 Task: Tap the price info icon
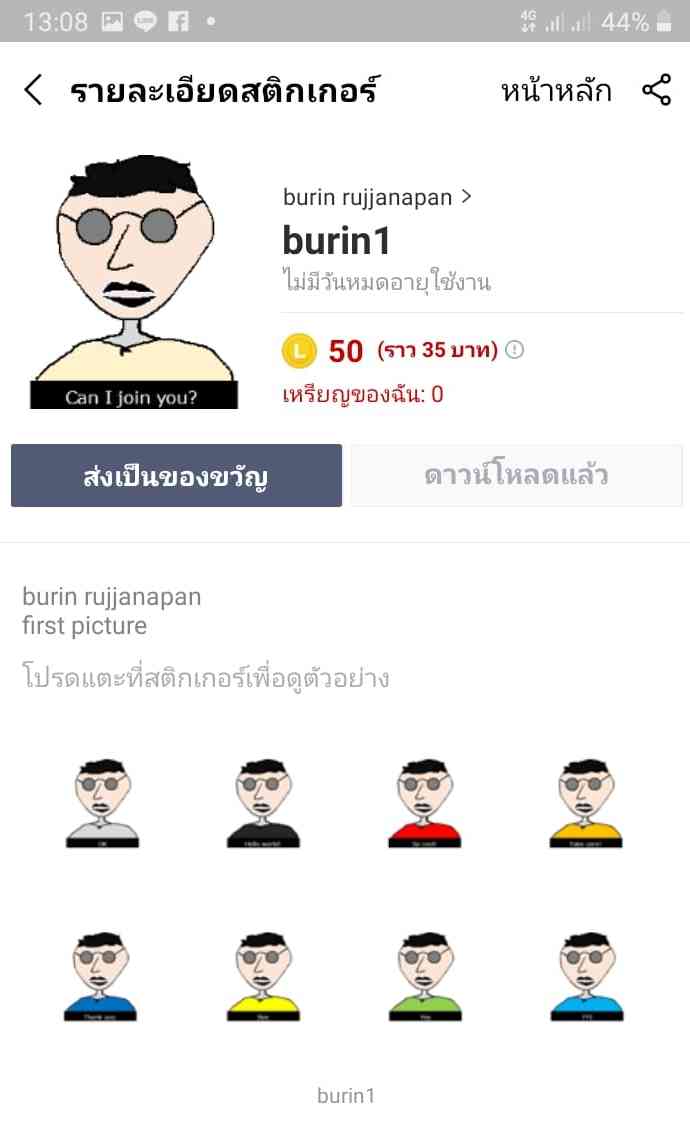[x=515, y=350]
